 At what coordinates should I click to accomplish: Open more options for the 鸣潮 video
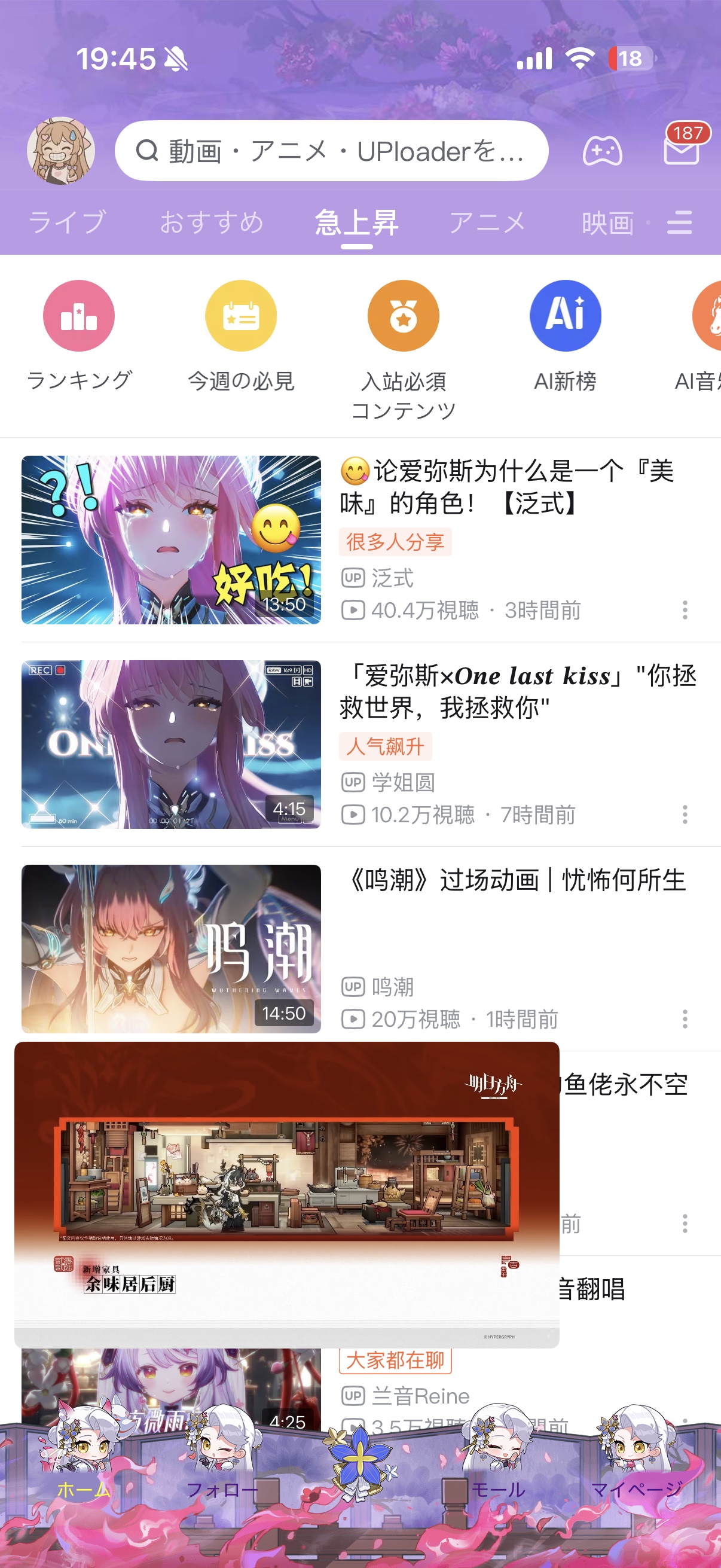point(685,1019)
